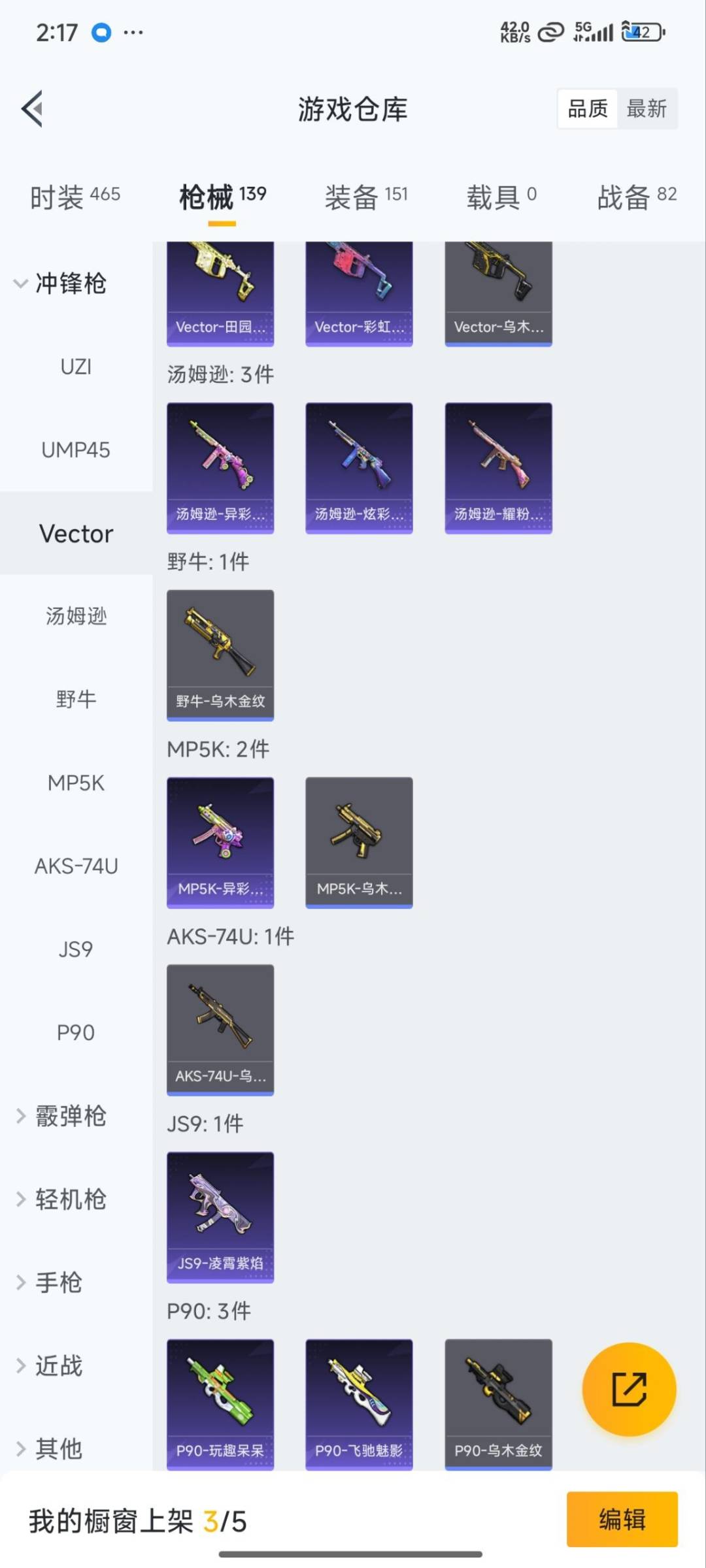The height and width of the screenshot is (1568, 706).
Task: Open the 载具 tab
Action: coord(501,197)
